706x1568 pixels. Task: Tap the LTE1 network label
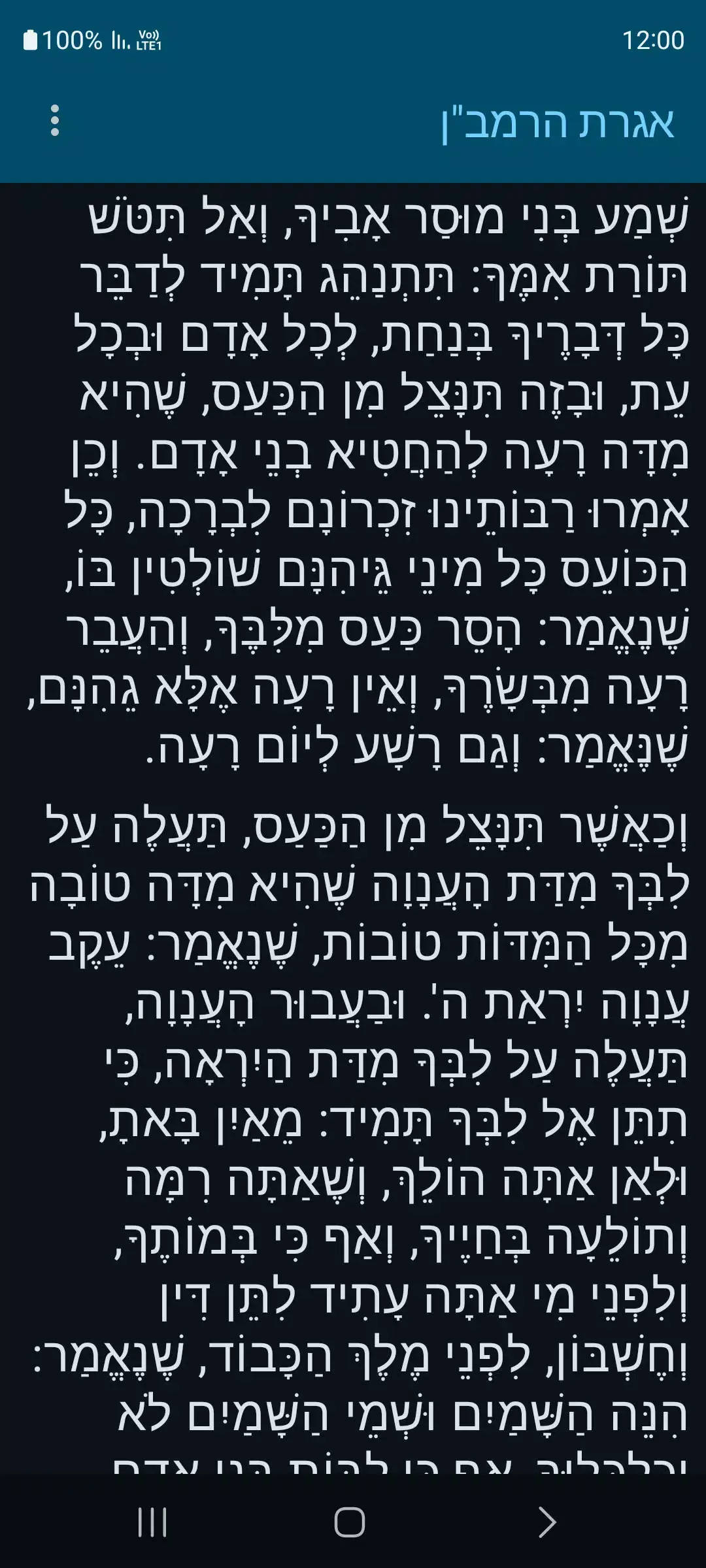pos(150,45)
